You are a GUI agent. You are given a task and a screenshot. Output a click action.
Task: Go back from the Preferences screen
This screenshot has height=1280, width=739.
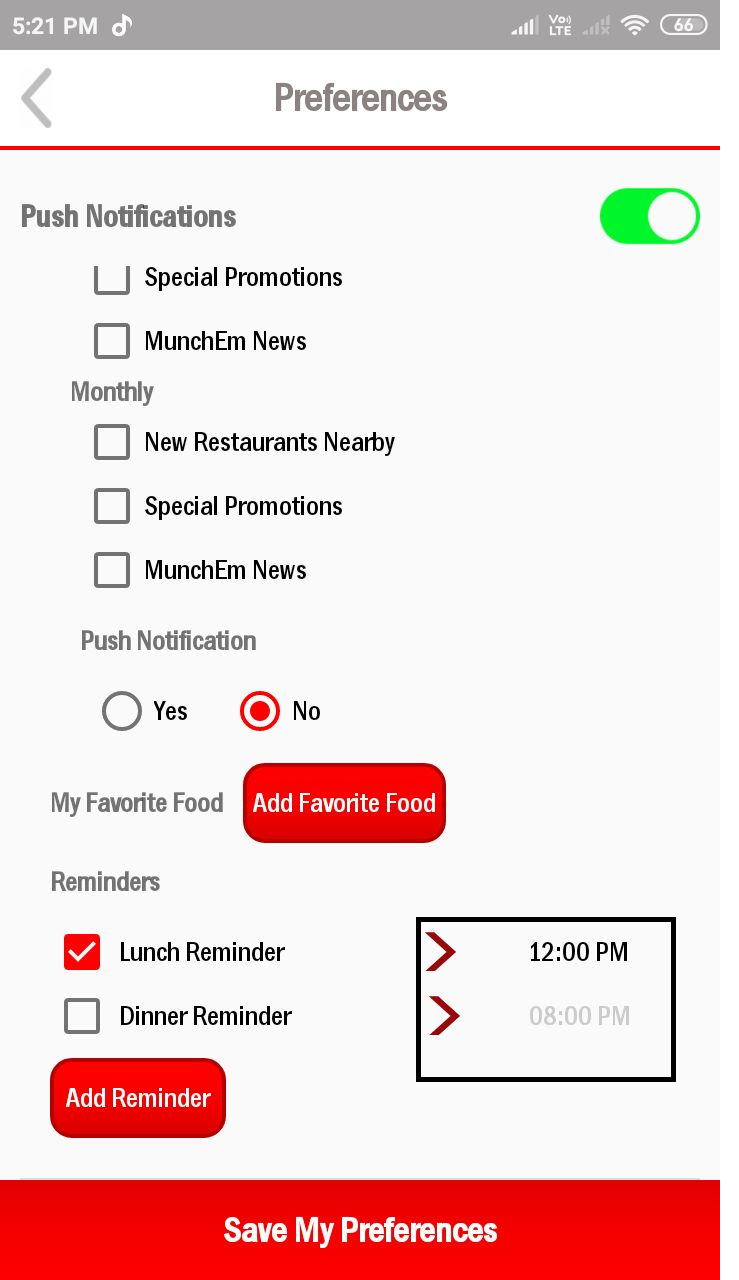point(37,98)
